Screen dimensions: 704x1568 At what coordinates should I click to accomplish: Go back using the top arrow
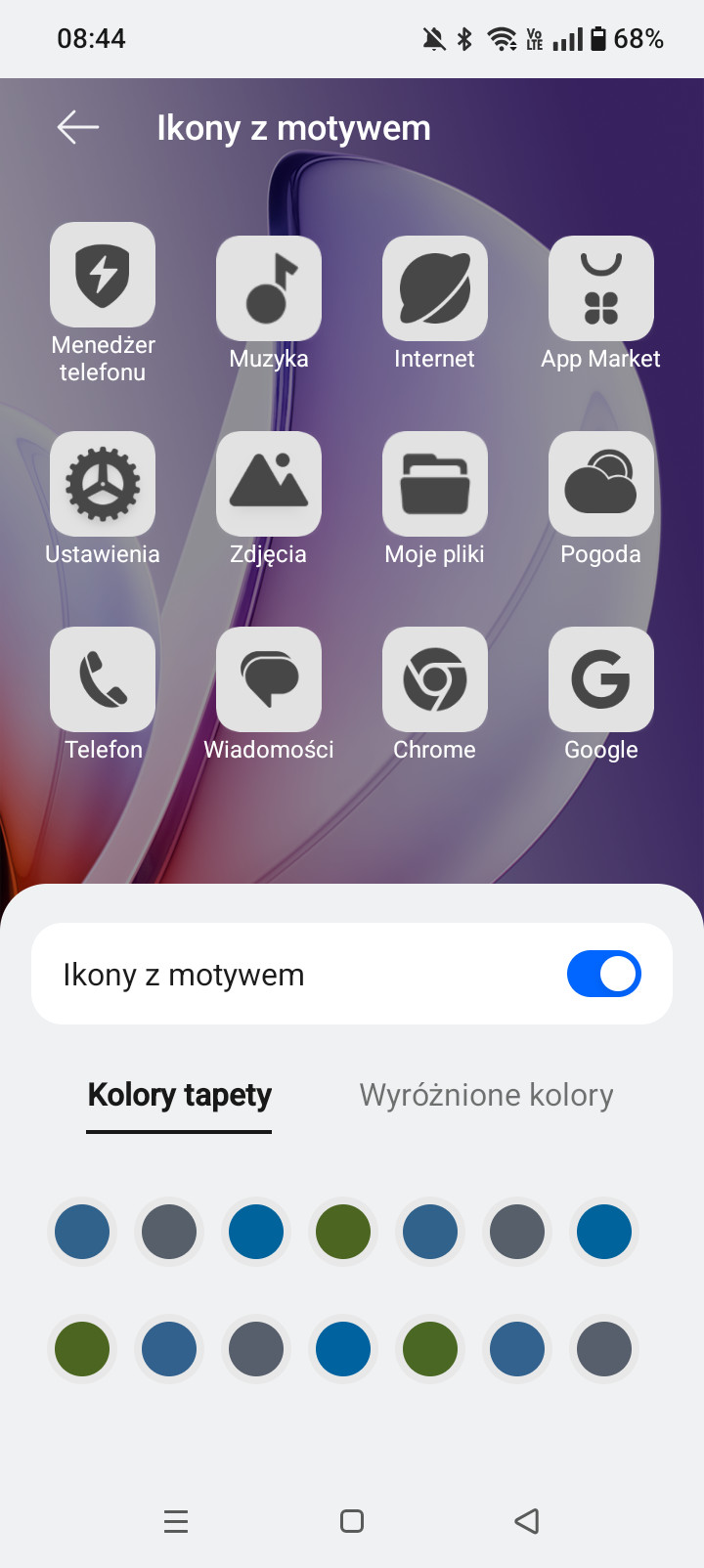tap(78, 127)
